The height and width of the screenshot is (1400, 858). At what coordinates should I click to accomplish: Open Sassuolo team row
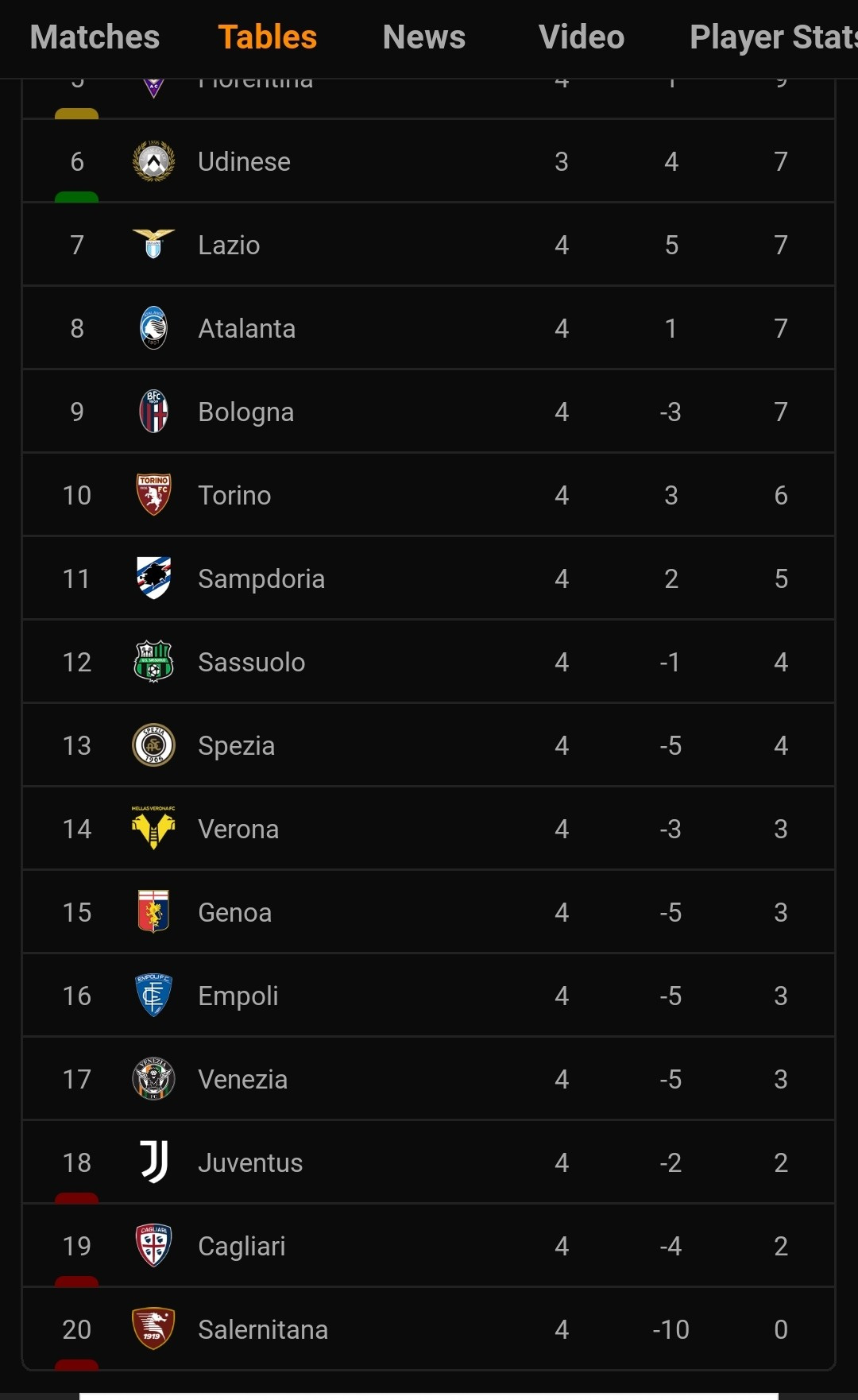point(429,662)
